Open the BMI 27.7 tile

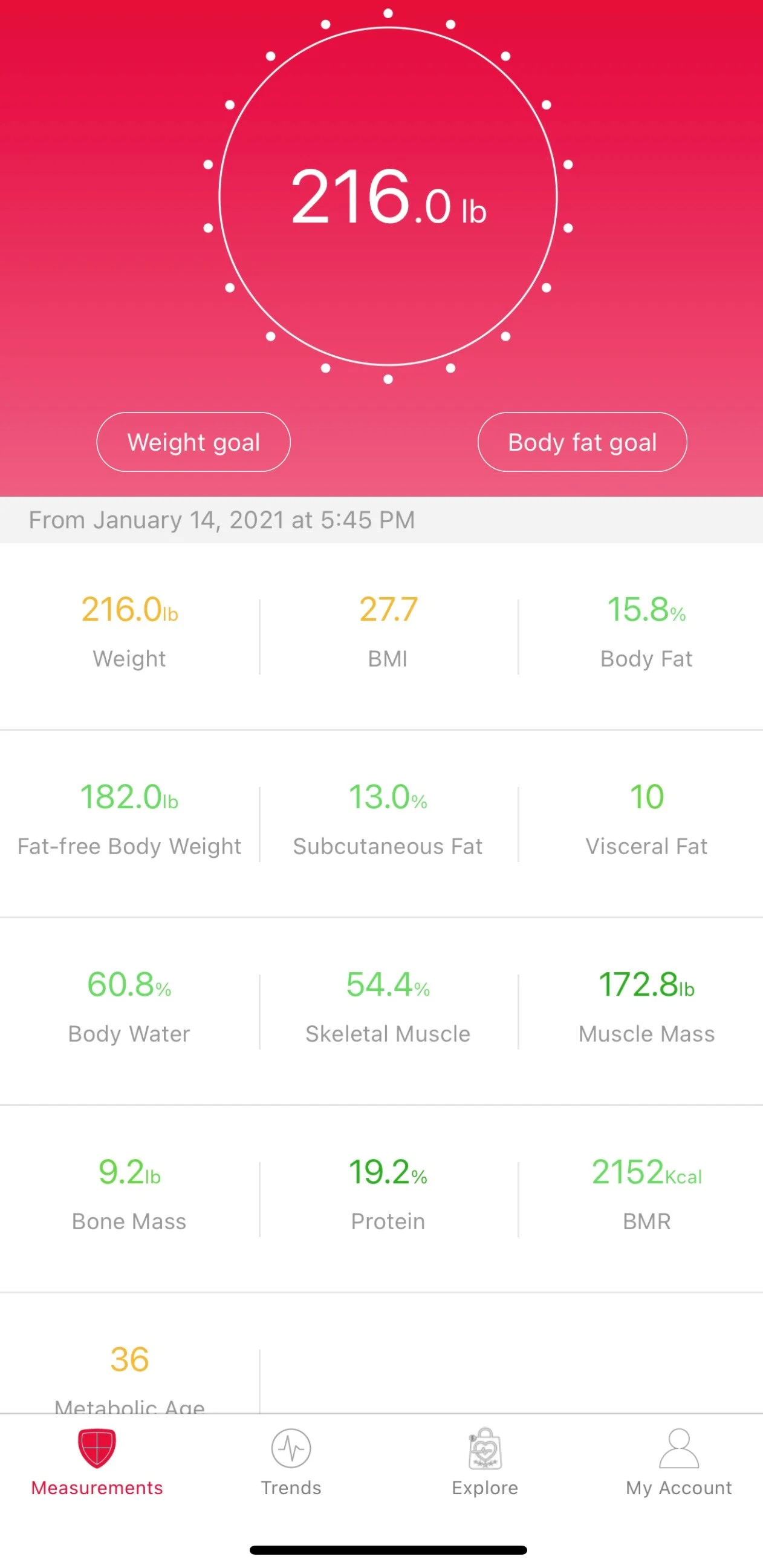pyautogui.click(x=388, y=635)
